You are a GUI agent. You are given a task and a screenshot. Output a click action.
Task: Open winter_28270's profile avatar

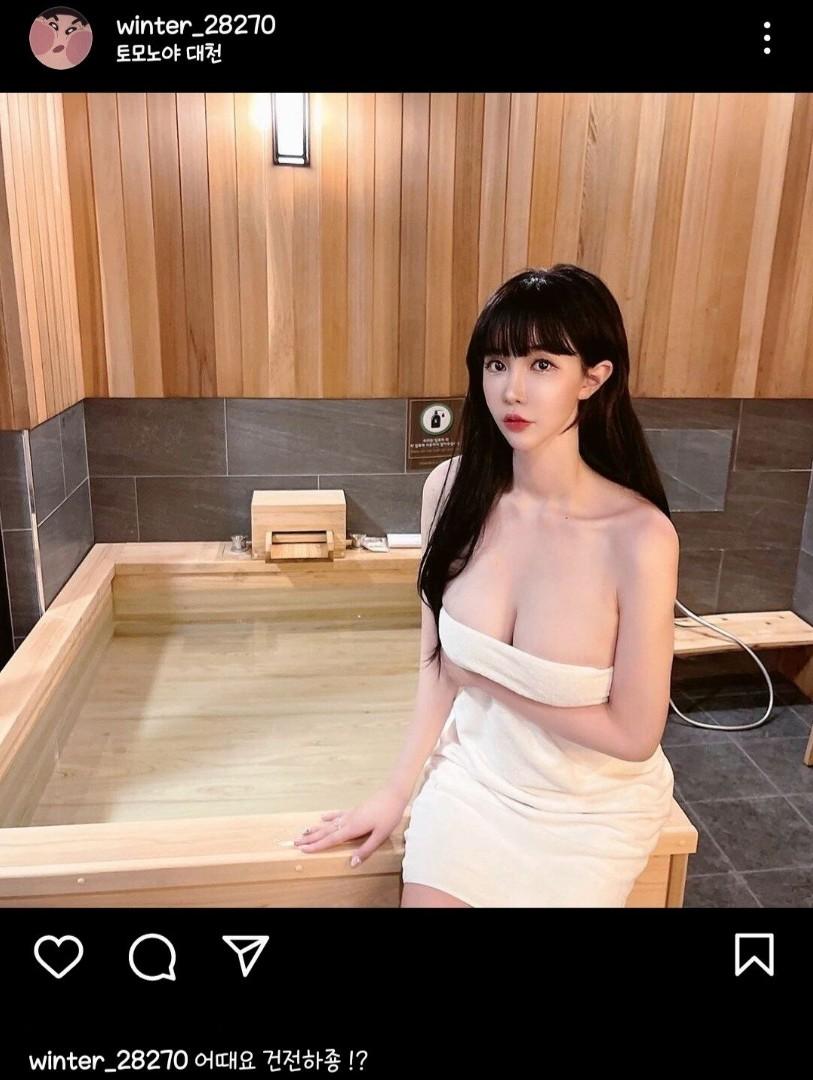(60, 38)
